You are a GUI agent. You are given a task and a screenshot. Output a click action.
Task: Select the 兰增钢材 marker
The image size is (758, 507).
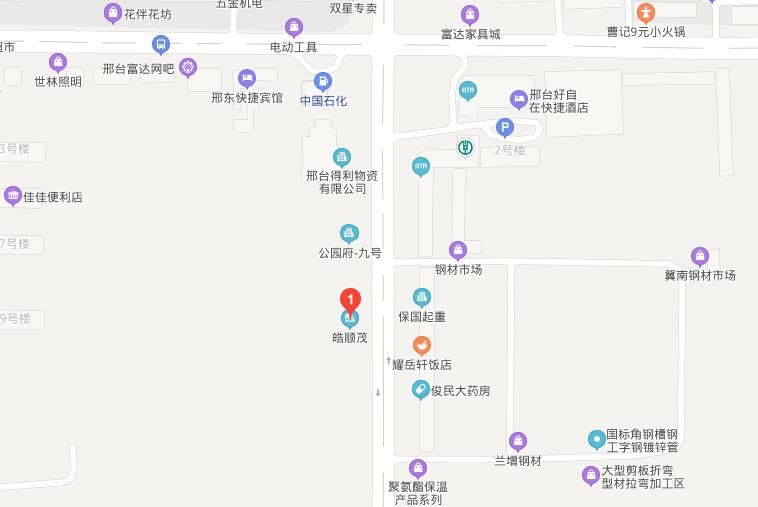pos(518,441)
